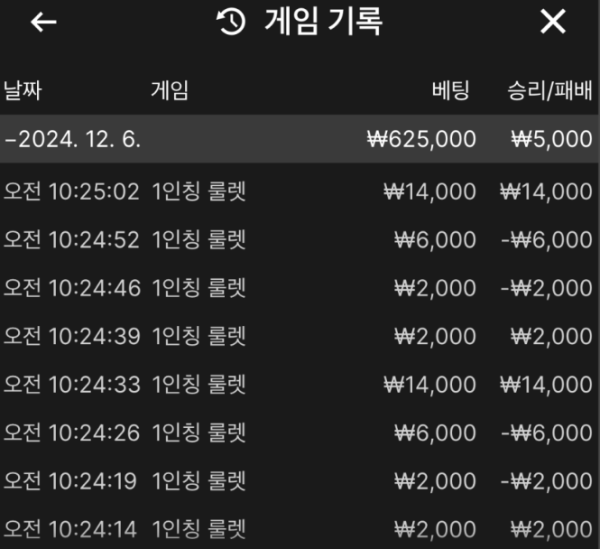This screenshot has height=549, width=600.
Task: Go back using the arrow
Action: pos(43,23)
